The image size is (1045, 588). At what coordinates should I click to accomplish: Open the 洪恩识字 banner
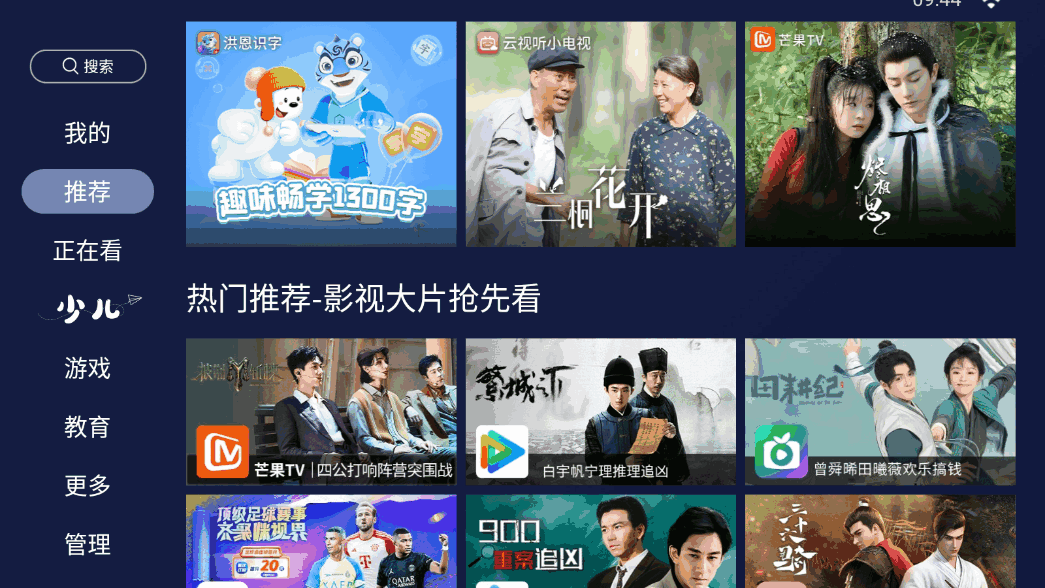(x=320, y=134)
